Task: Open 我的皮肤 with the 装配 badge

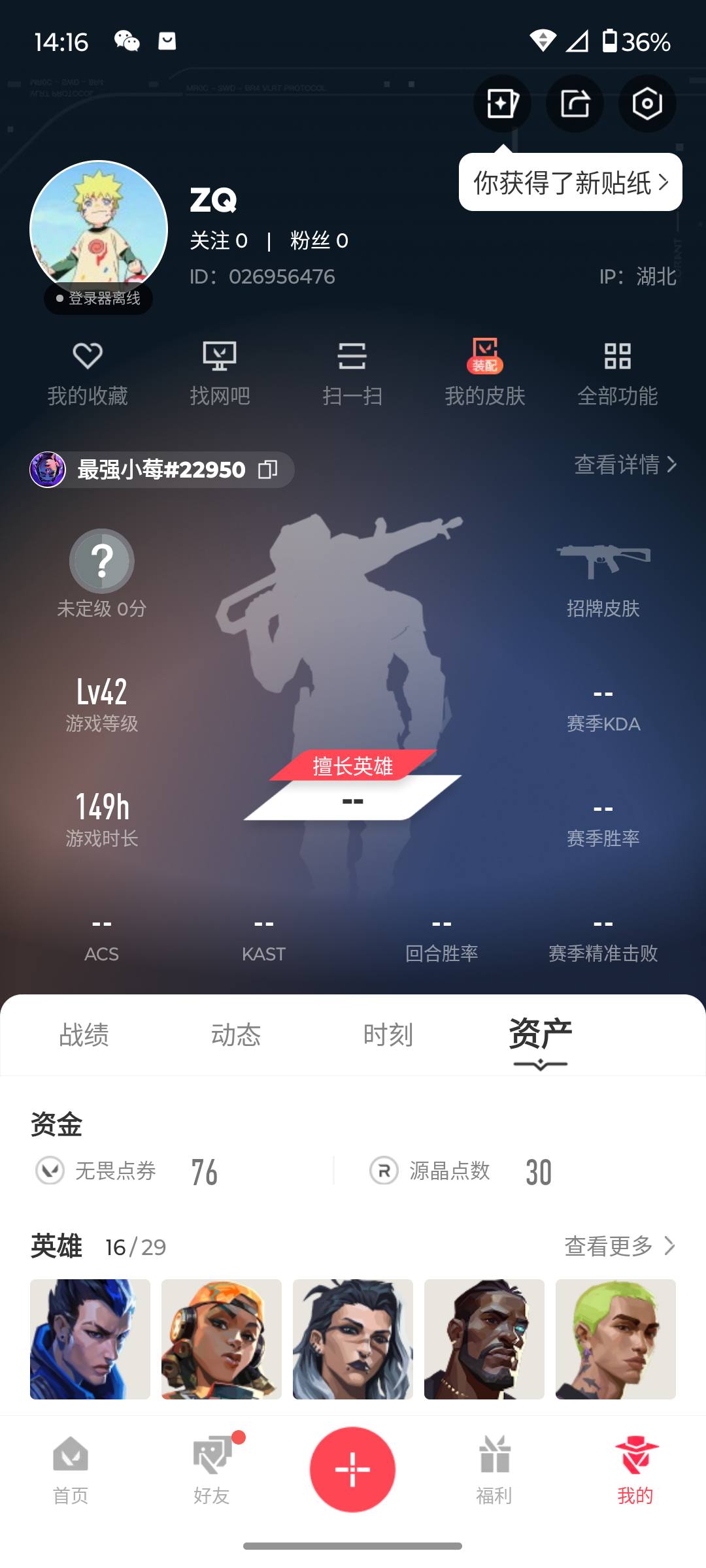Action: (485, 372)
